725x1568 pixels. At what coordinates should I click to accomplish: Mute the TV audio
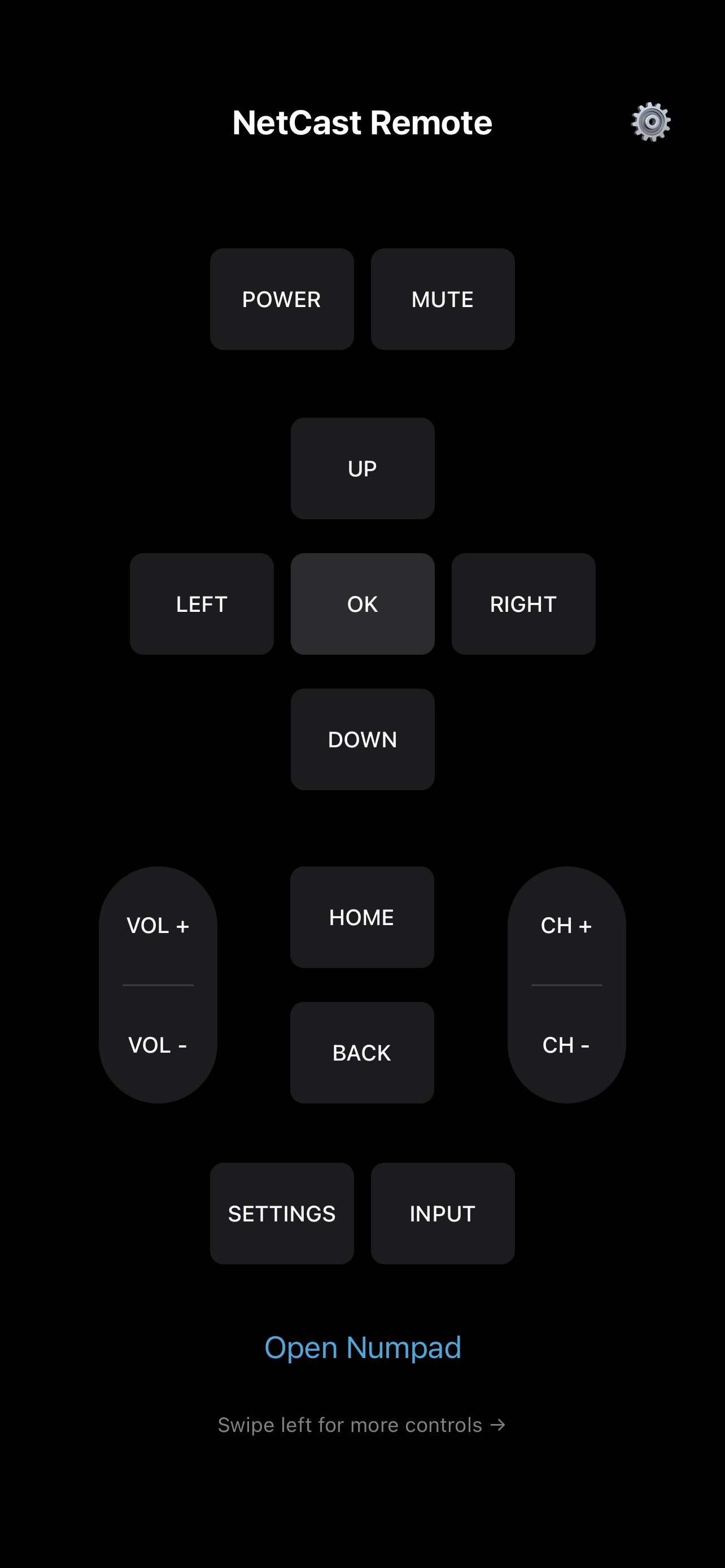pyautogui.click(x=443, y=299)
